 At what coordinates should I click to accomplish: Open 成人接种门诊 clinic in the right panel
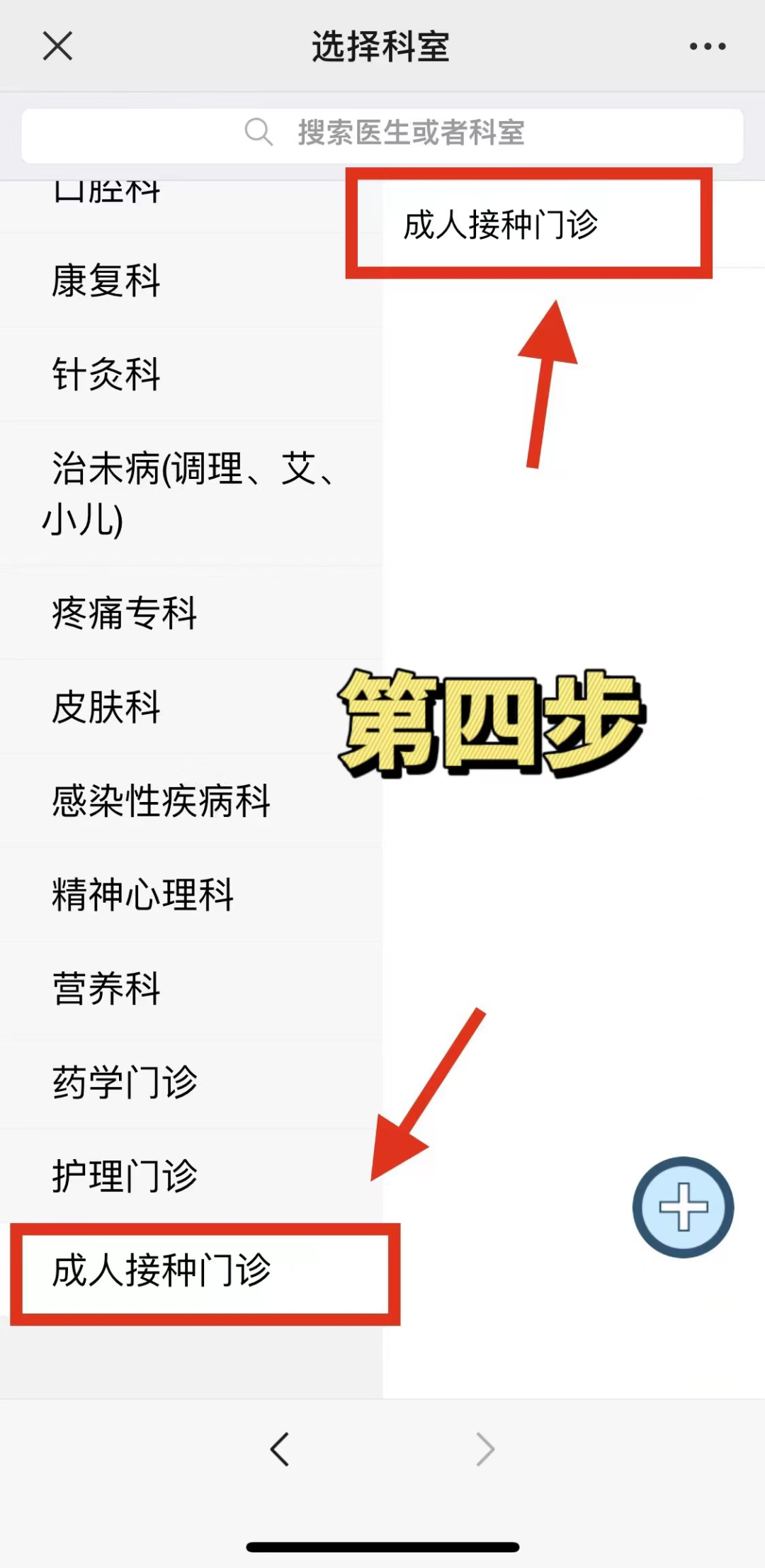point(501,225)
